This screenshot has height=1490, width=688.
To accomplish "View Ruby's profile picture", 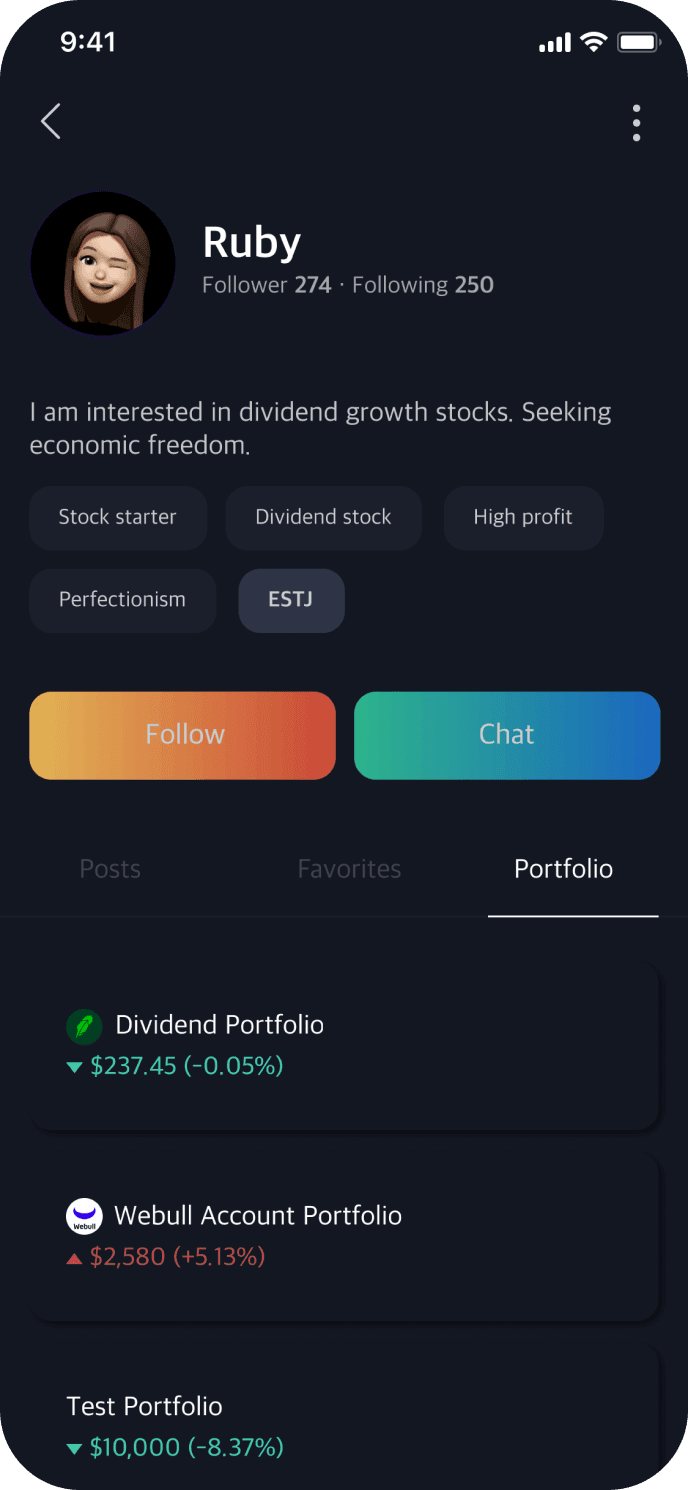I will 103,264.
